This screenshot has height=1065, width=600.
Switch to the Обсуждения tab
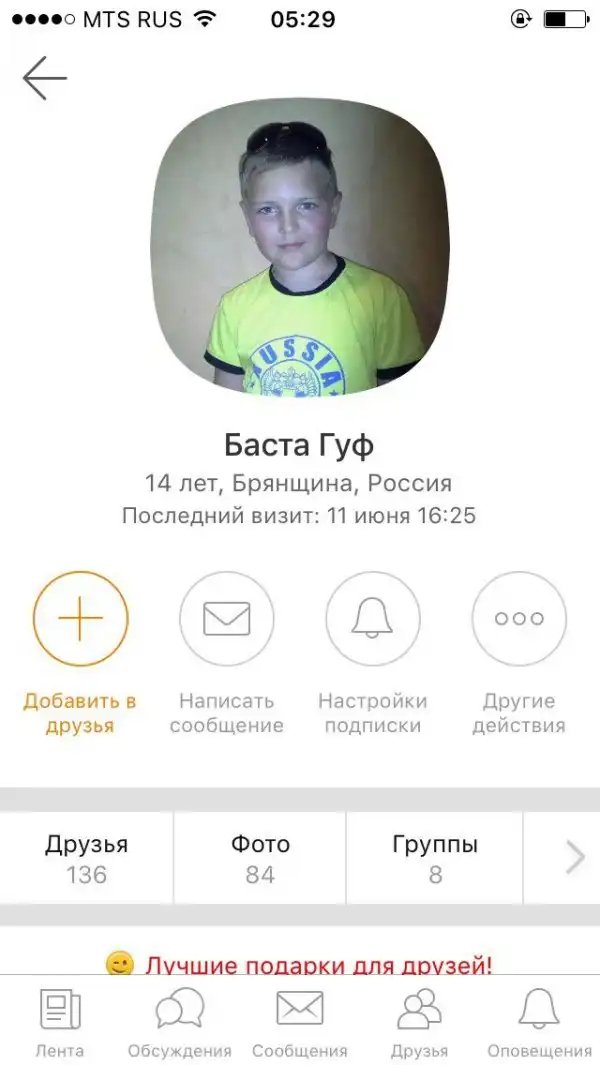coord(180,1023)
